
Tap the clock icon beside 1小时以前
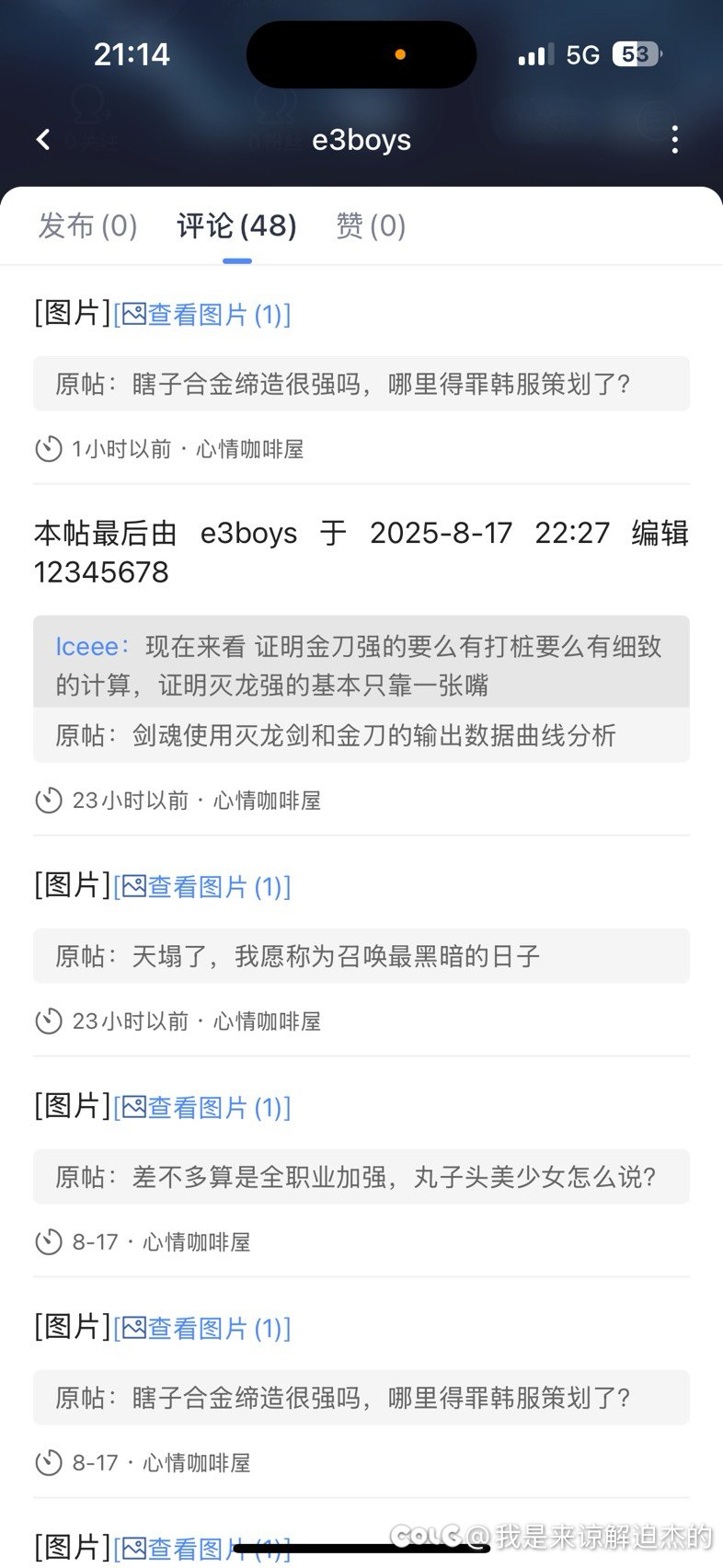click(47, 449)
